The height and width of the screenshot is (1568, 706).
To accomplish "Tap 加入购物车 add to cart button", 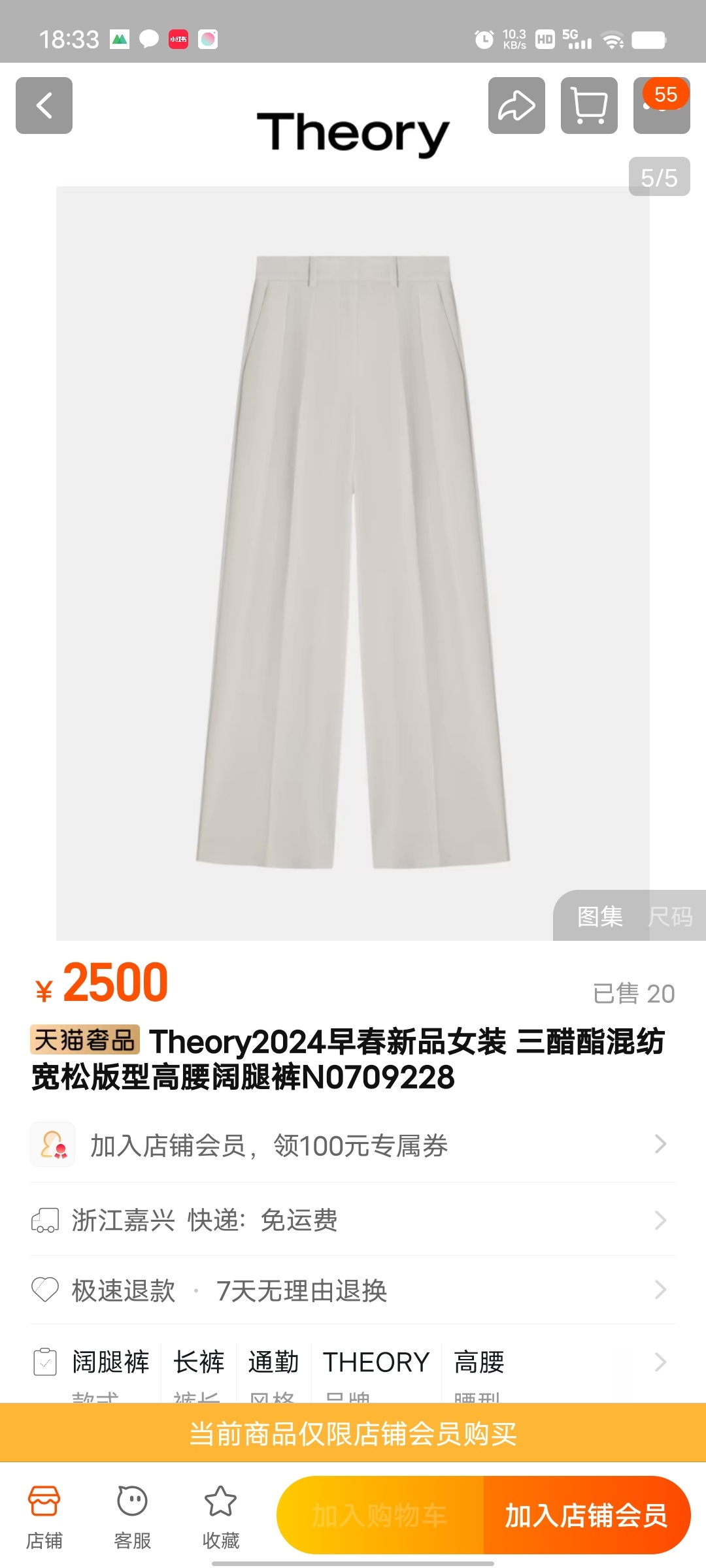I will click(380, 1515).
